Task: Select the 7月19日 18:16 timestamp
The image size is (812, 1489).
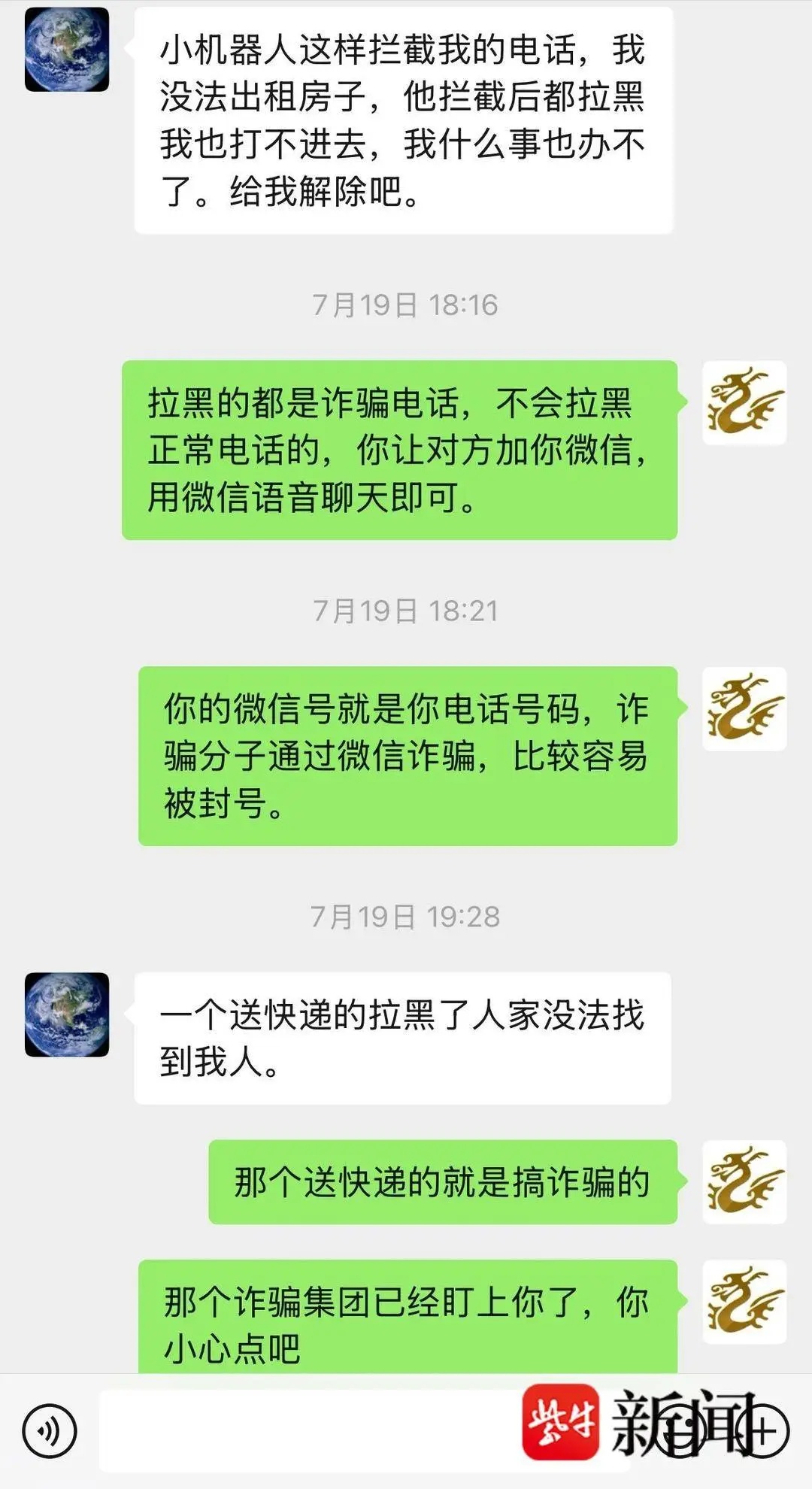Action: point(406,305)
